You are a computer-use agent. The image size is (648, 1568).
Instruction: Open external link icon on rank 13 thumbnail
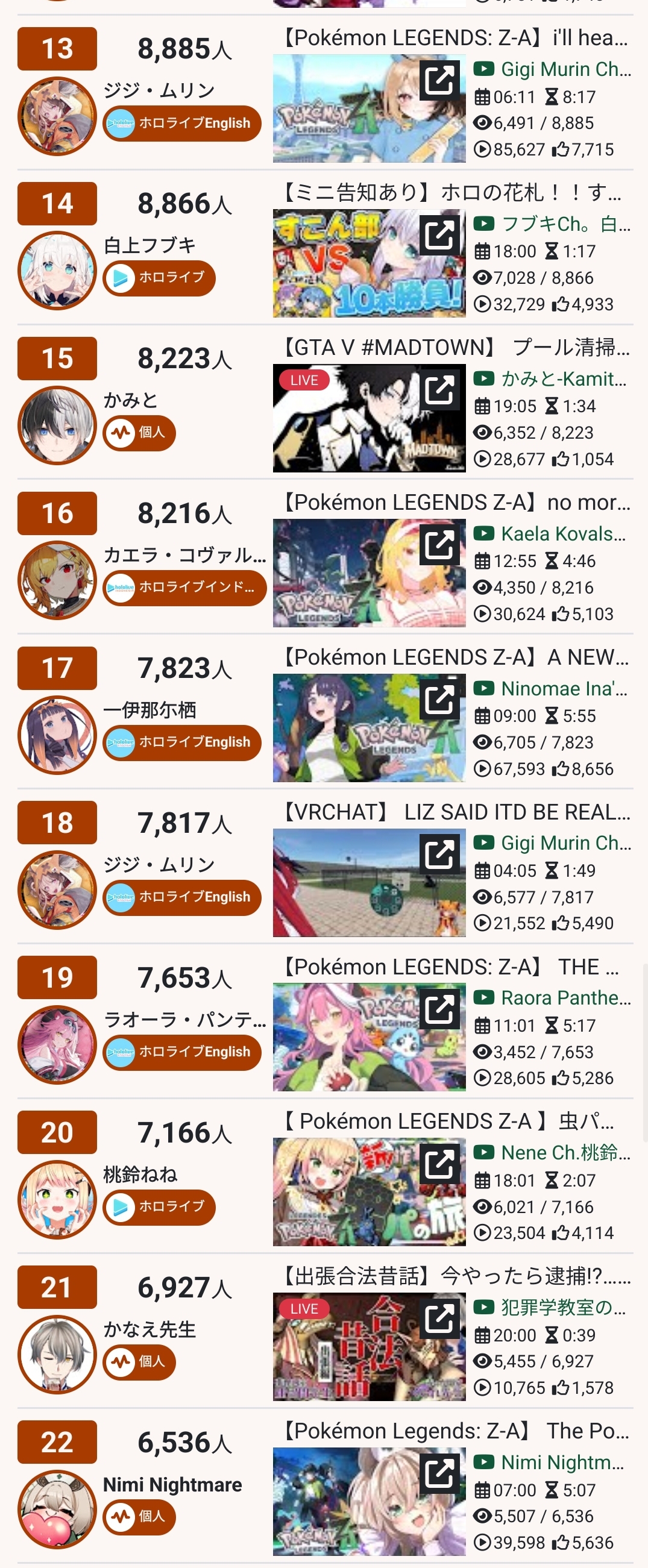click(439, 79)
